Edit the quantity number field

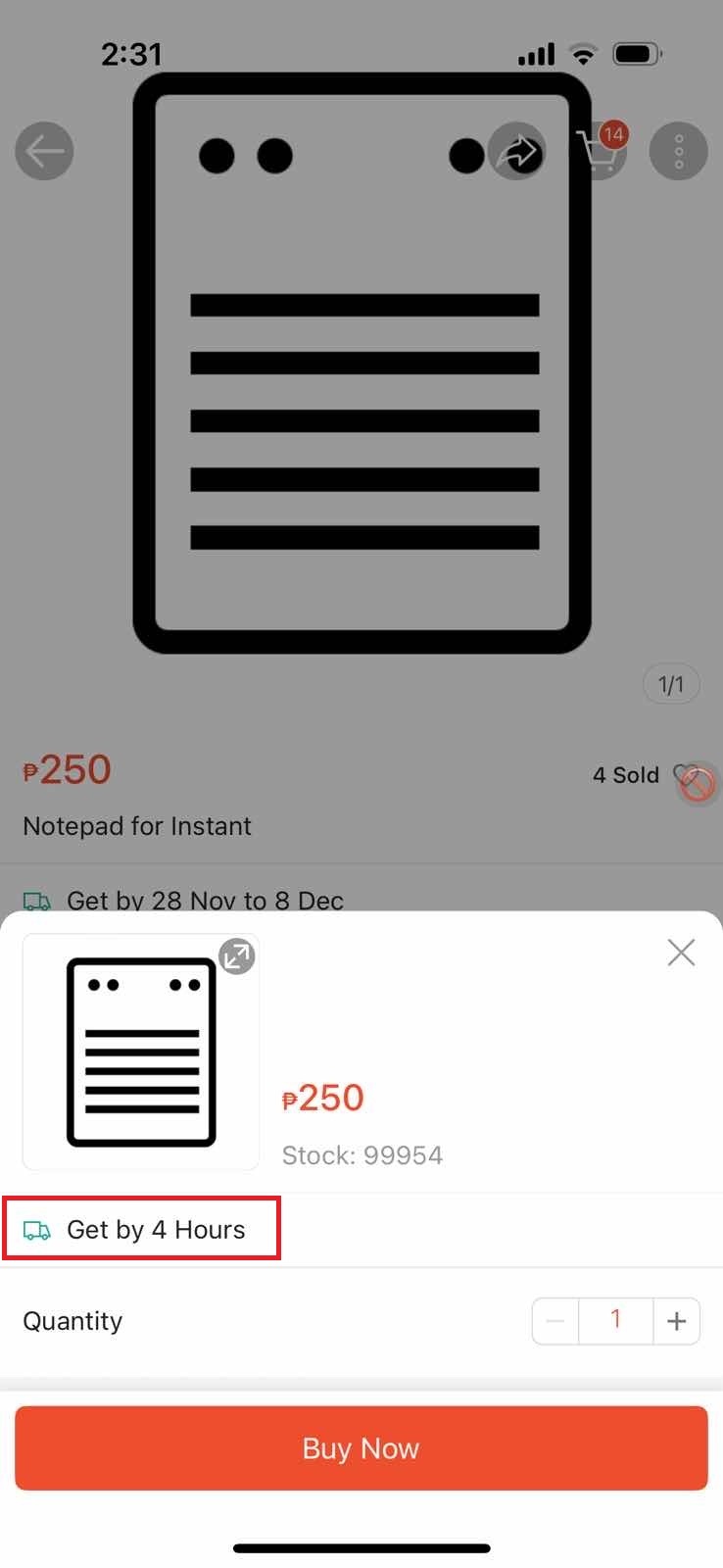tap(615, 1320)
